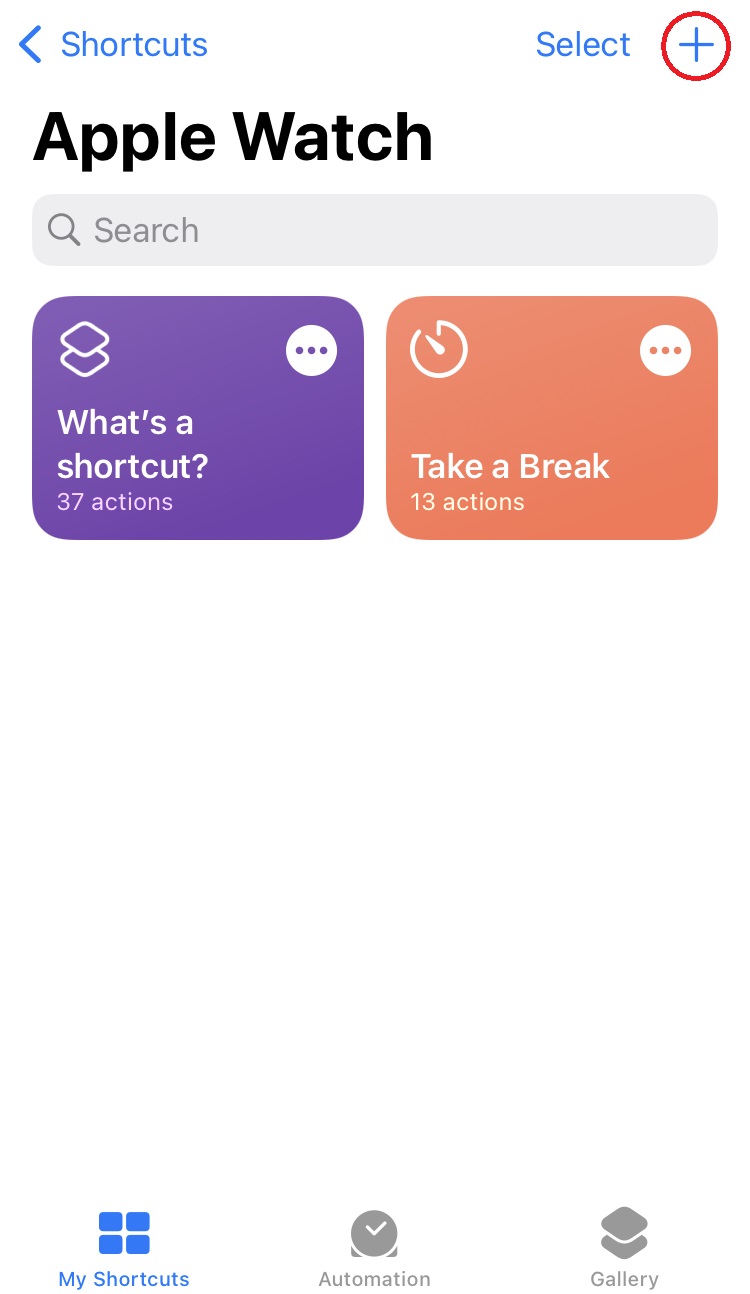Run the Take a Break shortcut

552,418
